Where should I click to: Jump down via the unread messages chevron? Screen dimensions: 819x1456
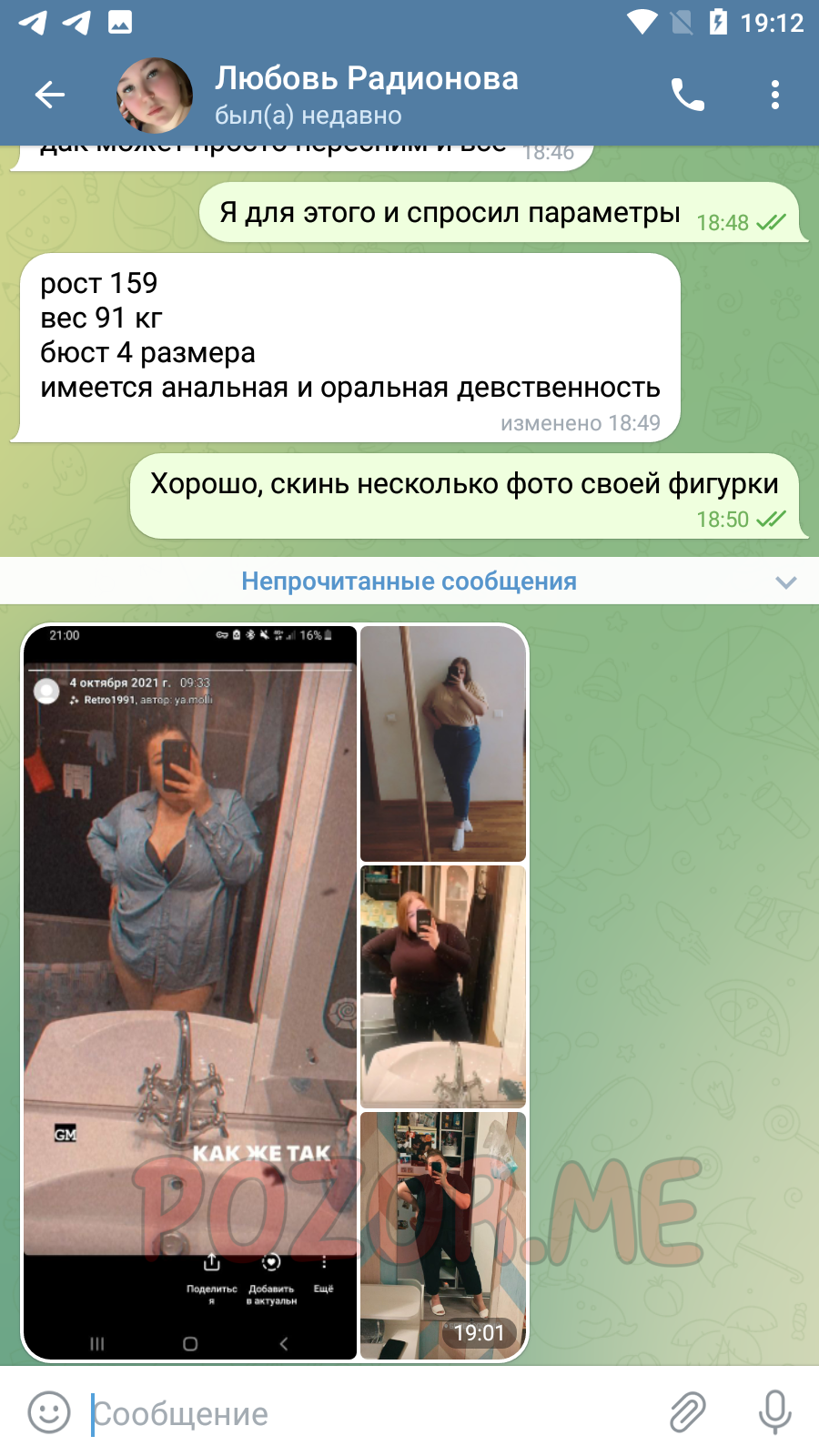coord(786,582)
